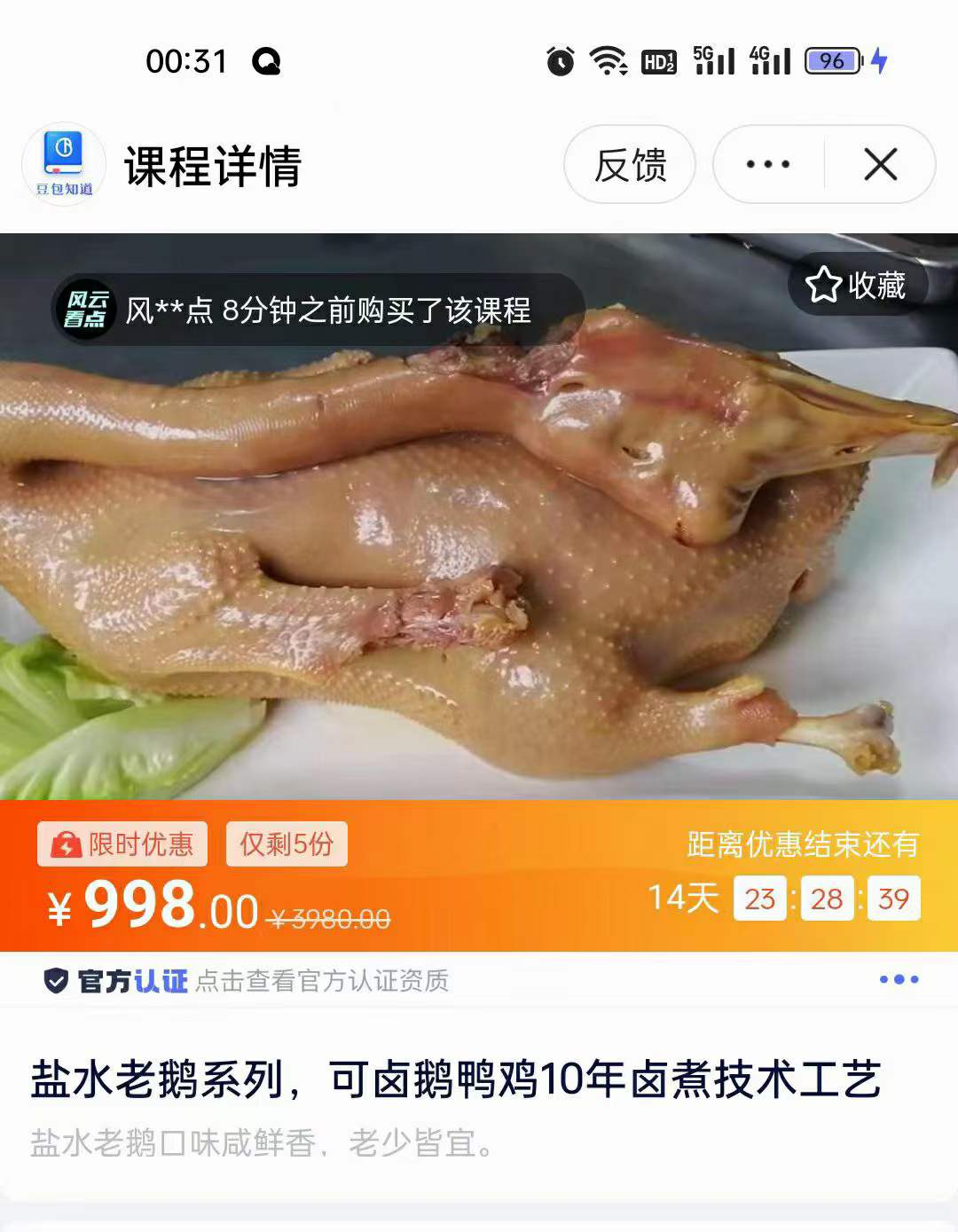Expand the blue dots on certification bar

[900, 980]
